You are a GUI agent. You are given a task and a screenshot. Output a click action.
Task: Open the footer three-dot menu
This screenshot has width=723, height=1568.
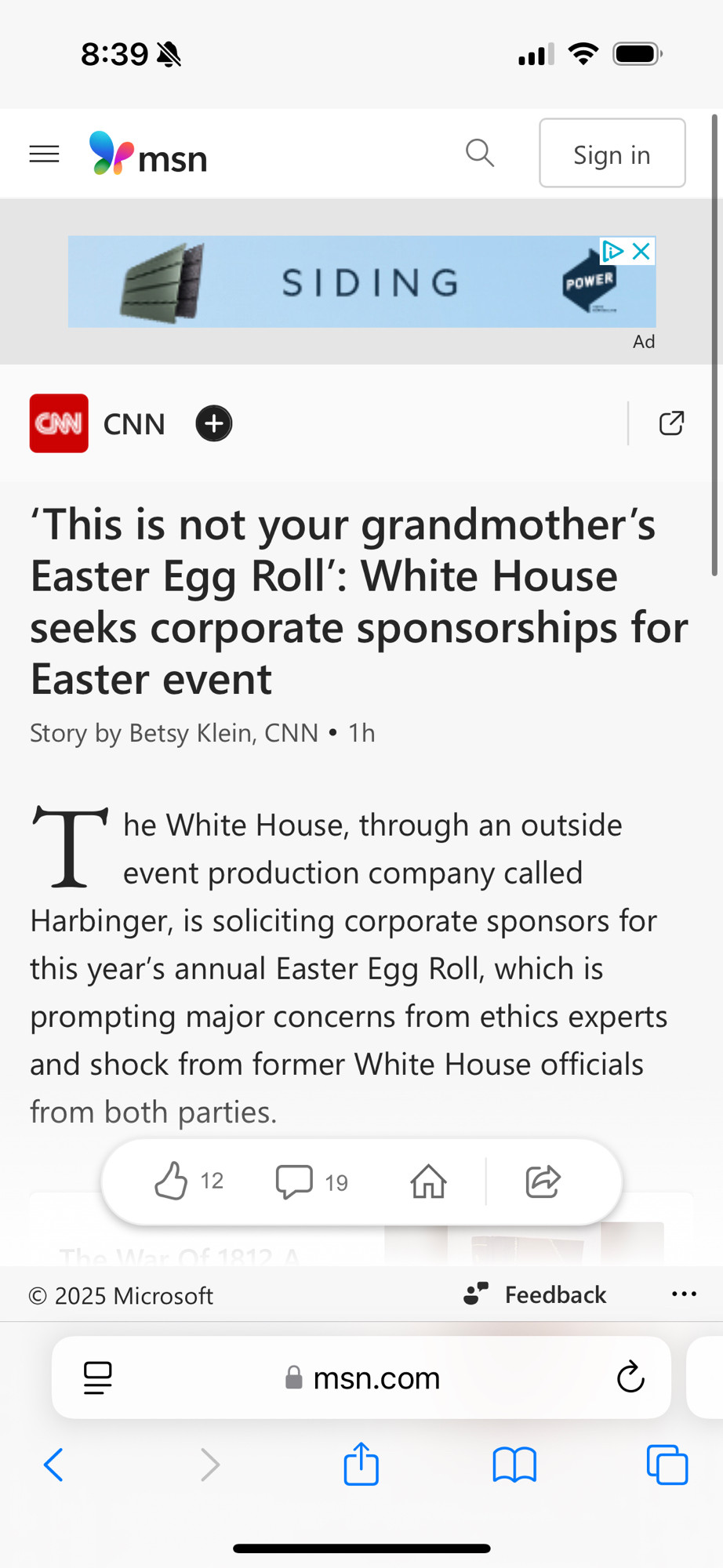click(x=684, y=1294)
